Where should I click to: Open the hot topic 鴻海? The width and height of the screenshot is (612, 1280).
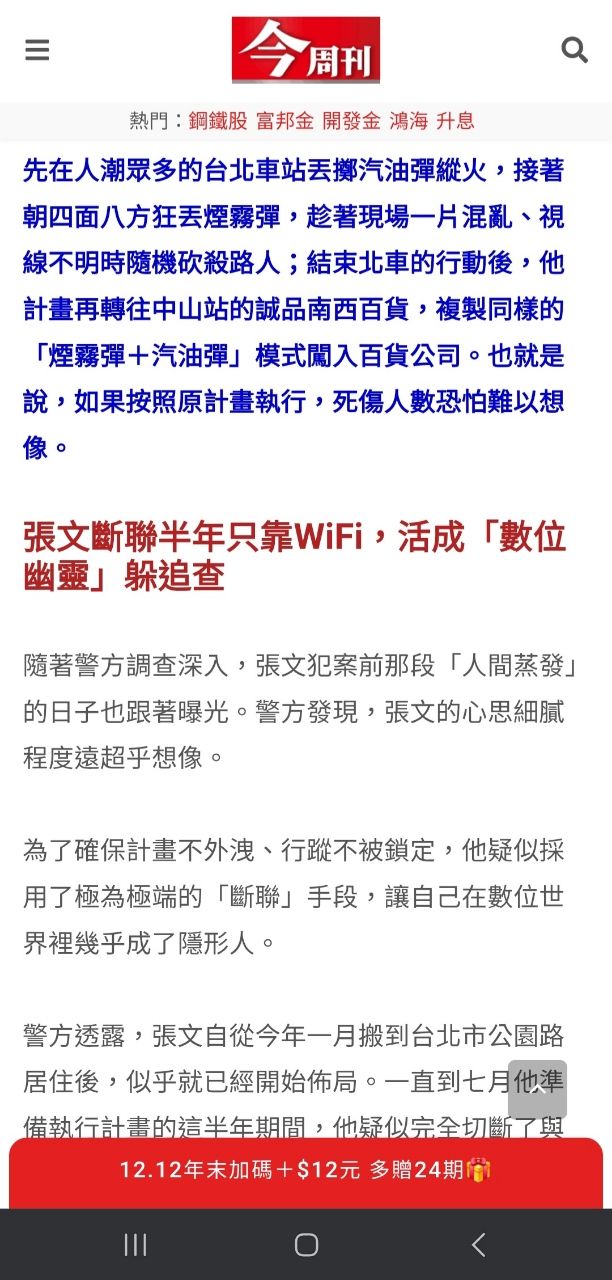tap(408, 121)
